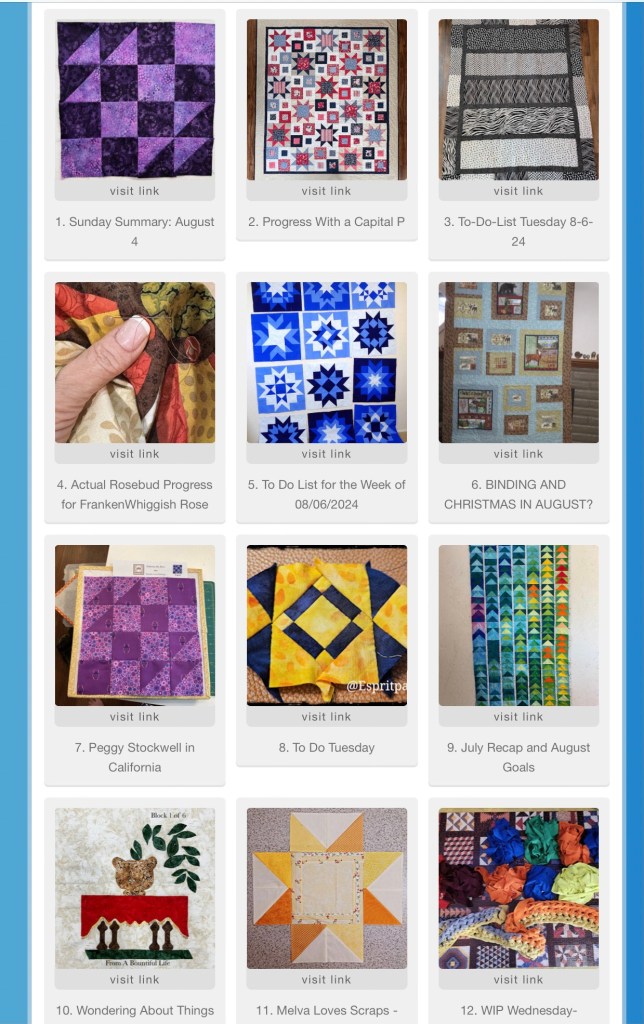
Task: Tap visit link for WIP Wednesday entry
Action: (x=518, y=980)
